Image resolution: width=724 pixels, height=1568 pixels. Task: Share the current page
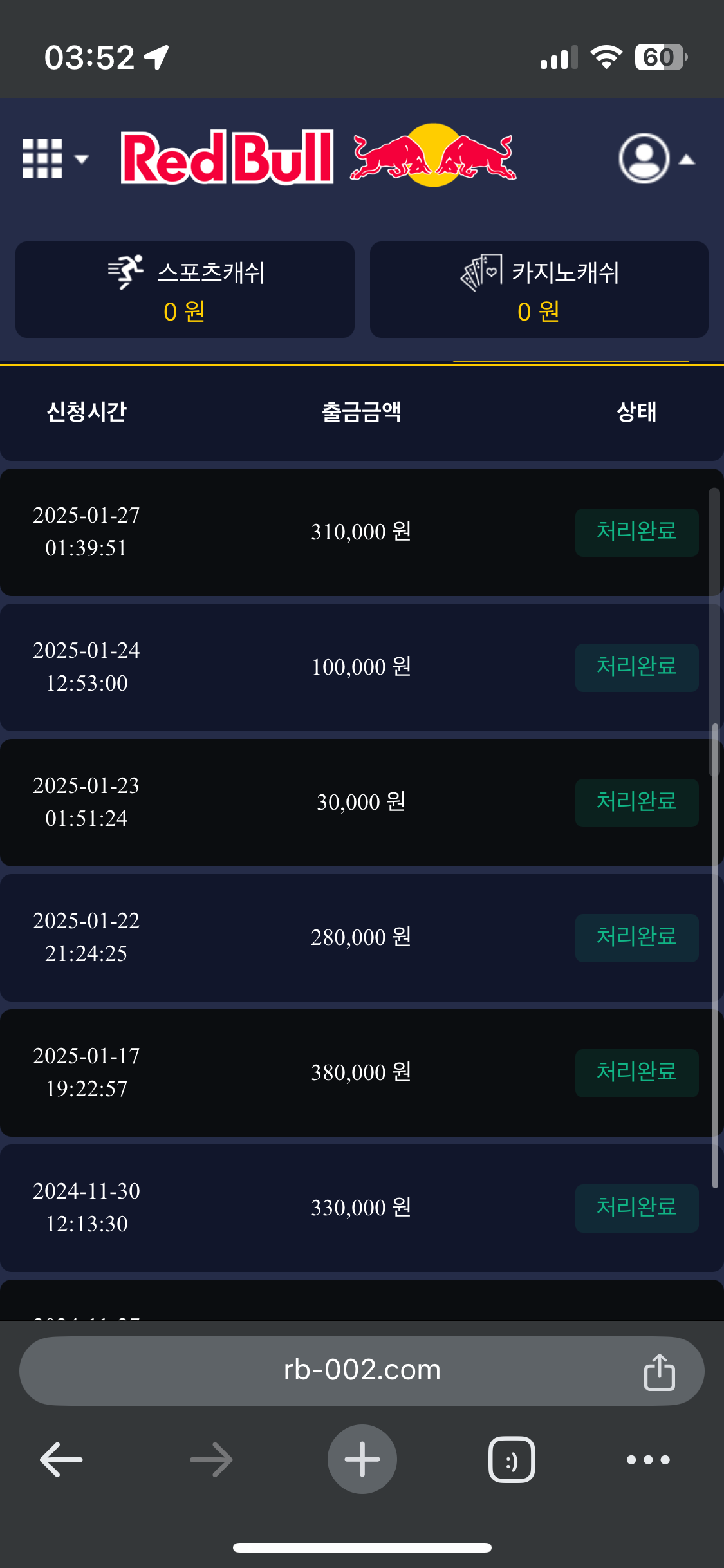(659, 1371)
